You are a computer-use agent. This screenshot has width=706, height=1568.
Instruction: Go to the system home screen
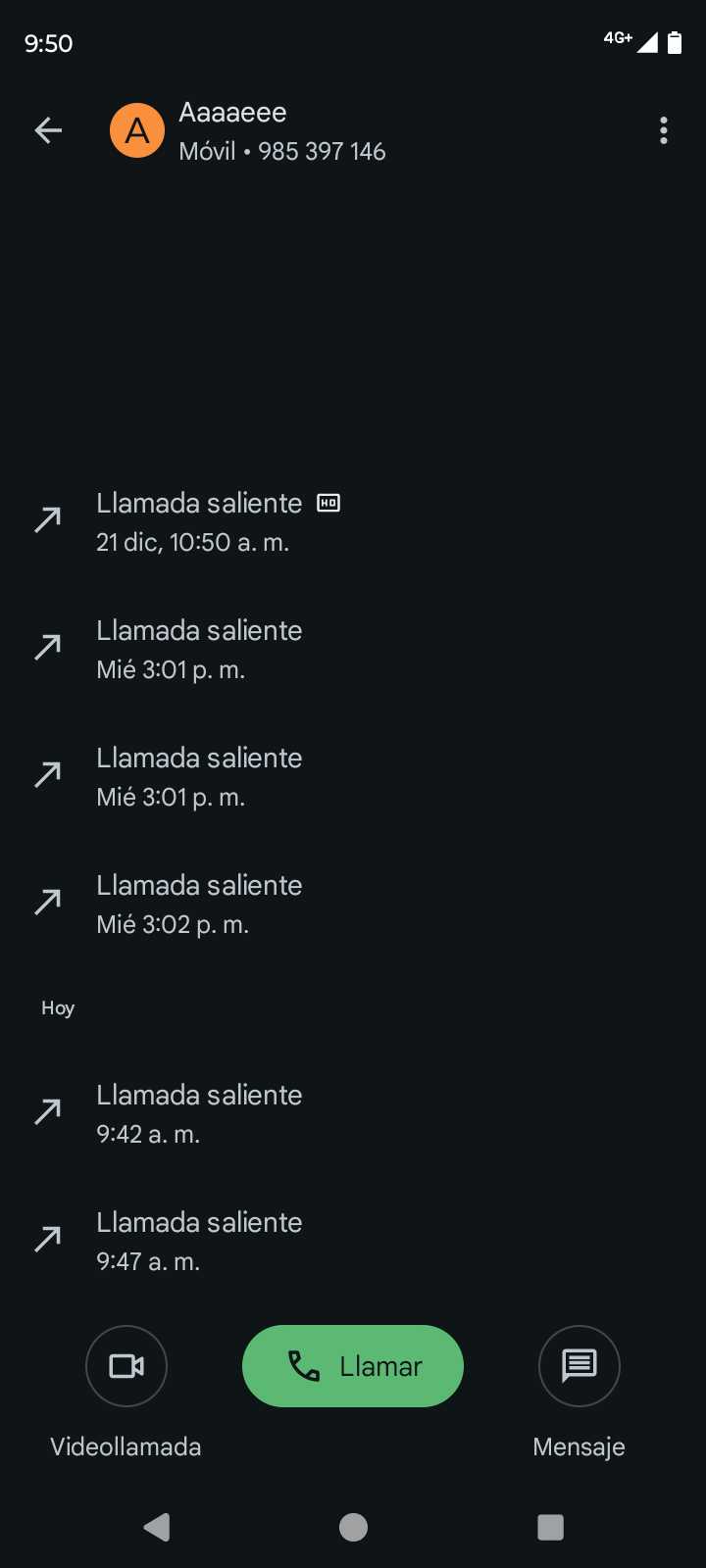coord(353,1527)
